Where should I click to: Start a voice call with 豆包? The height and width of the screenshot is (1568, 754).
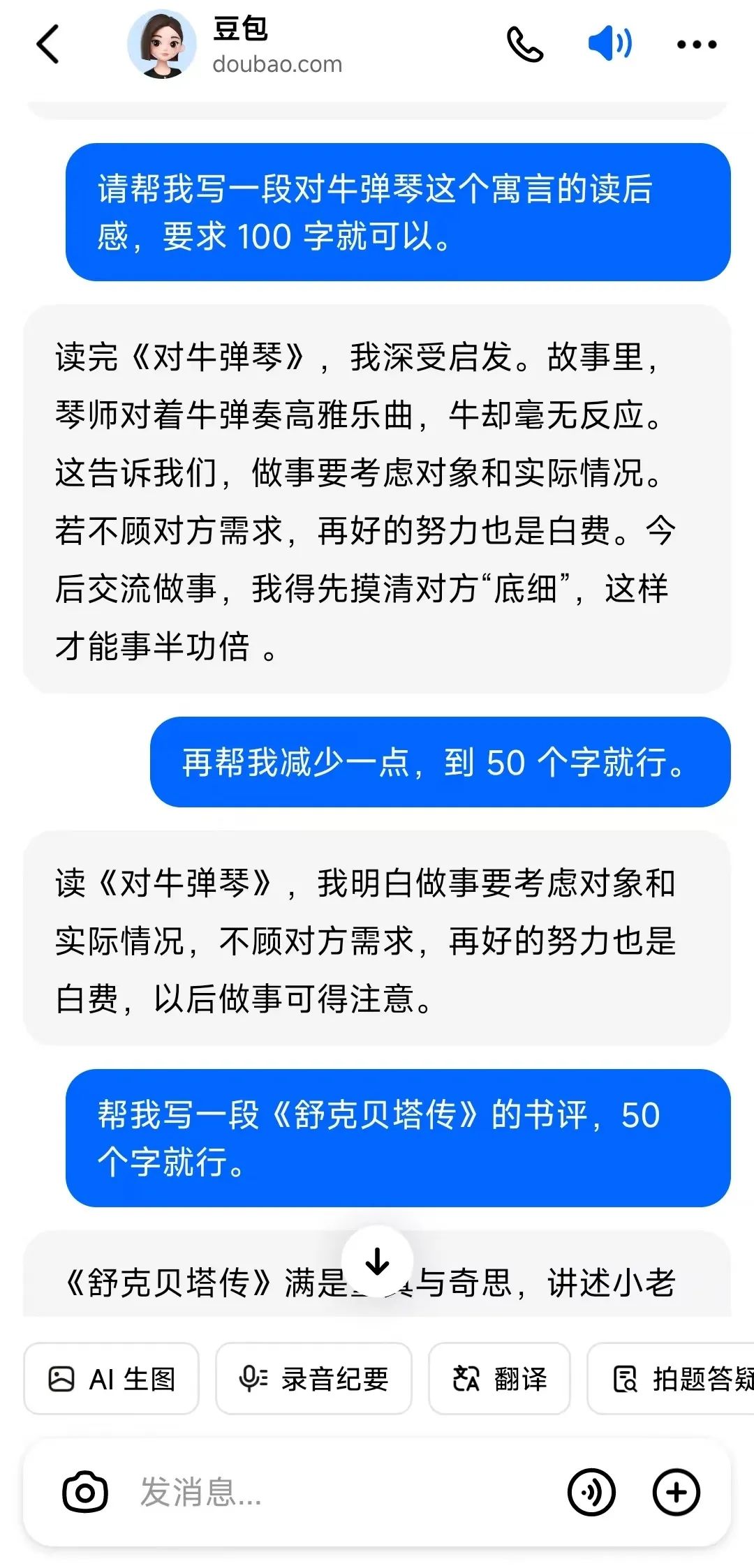tap(524, 45)
